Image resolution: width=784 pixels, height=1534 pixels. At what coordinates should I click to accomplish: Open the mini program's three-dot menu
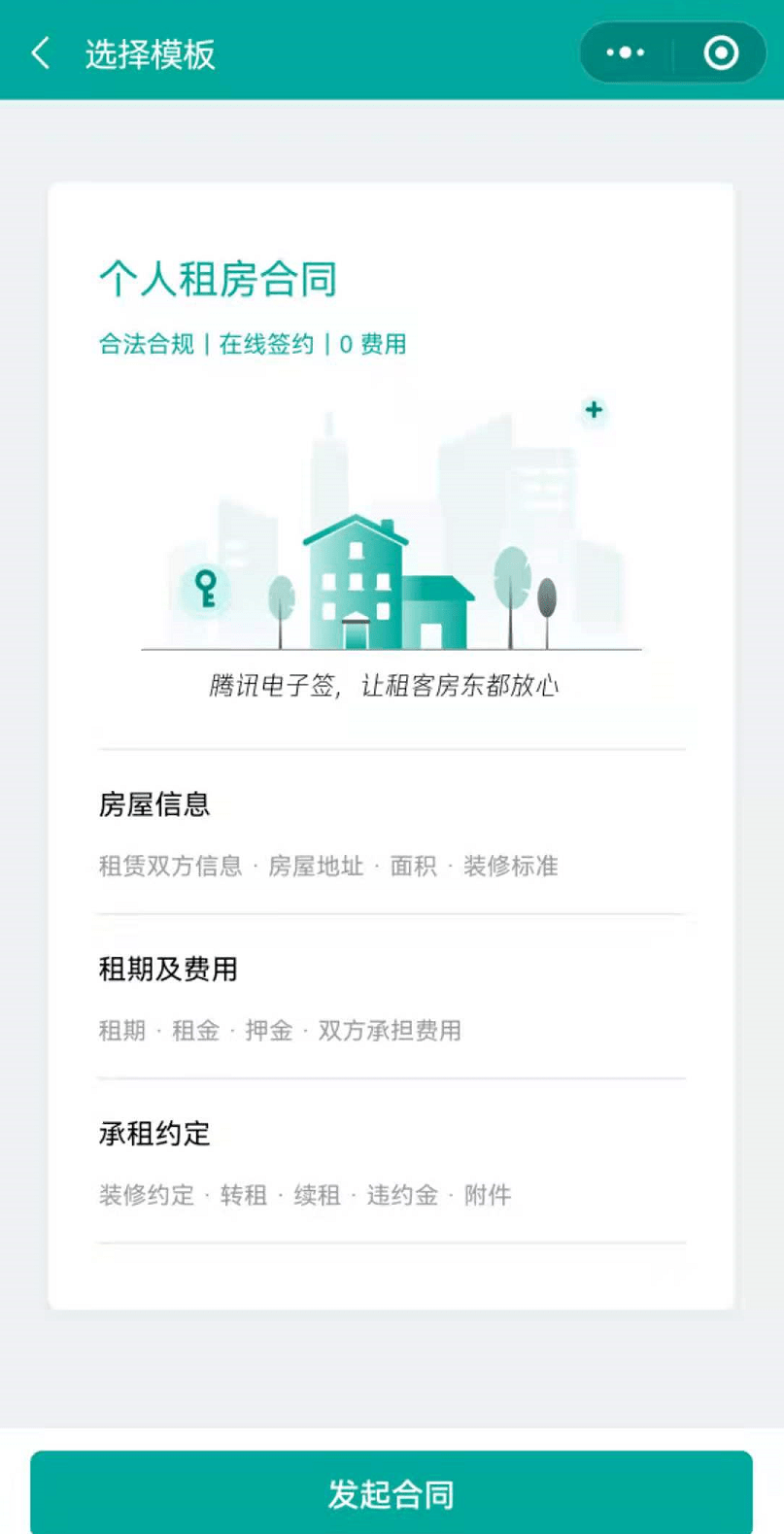click(x=625, y=53)
